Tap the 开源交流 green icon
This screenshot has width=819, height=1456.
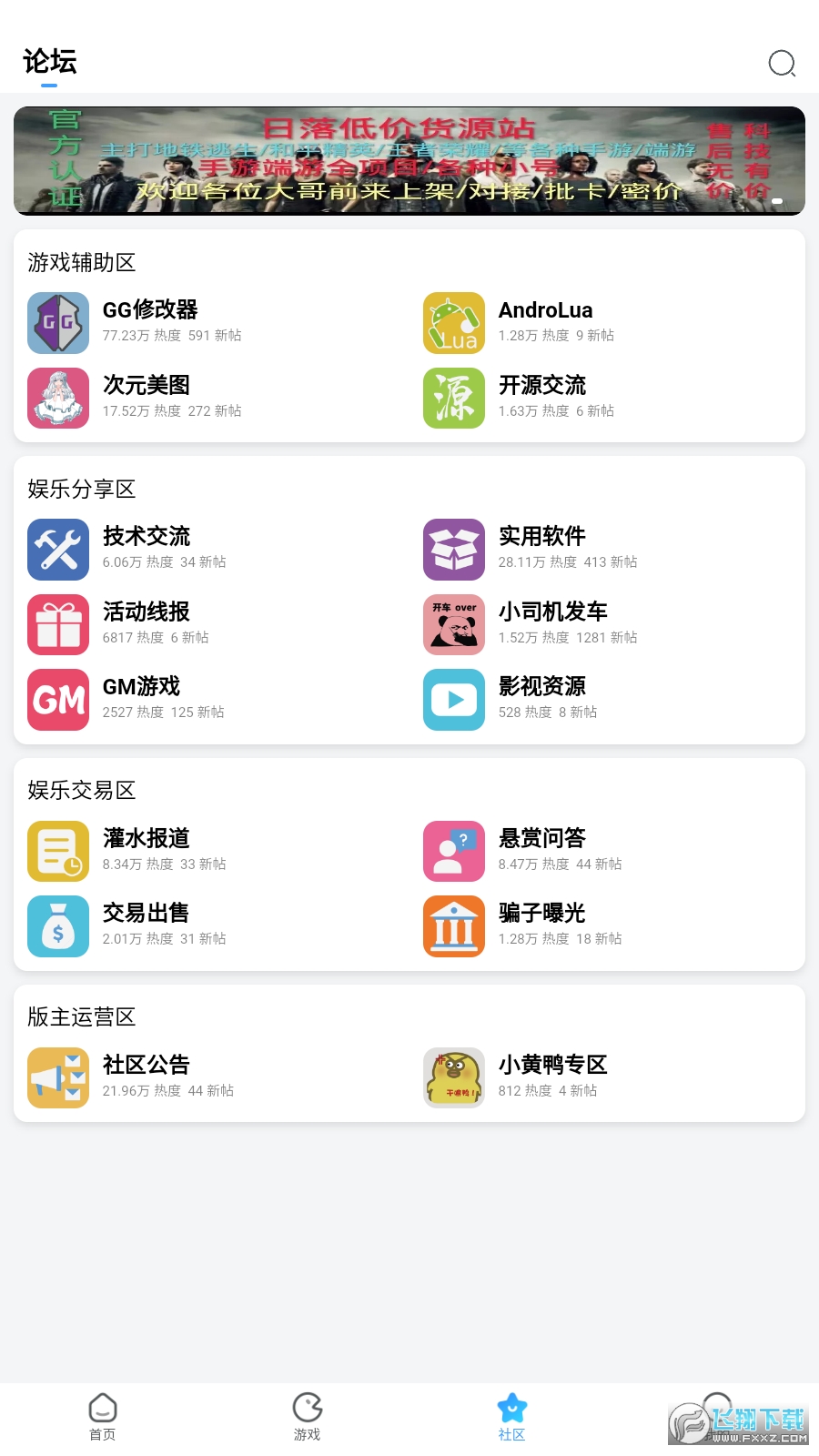[x=453, y=398]
